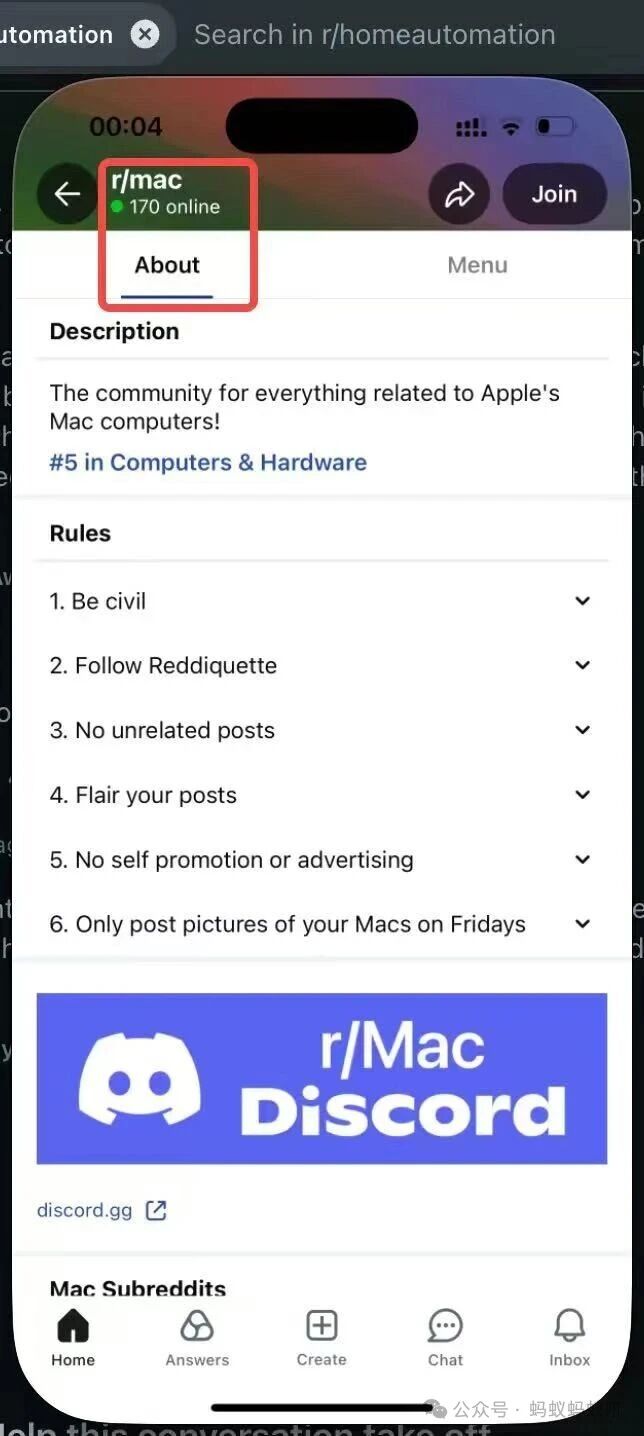Open the discord.gg external link
This screenshot has height=1436, width=644.
tap(101, 1210)
